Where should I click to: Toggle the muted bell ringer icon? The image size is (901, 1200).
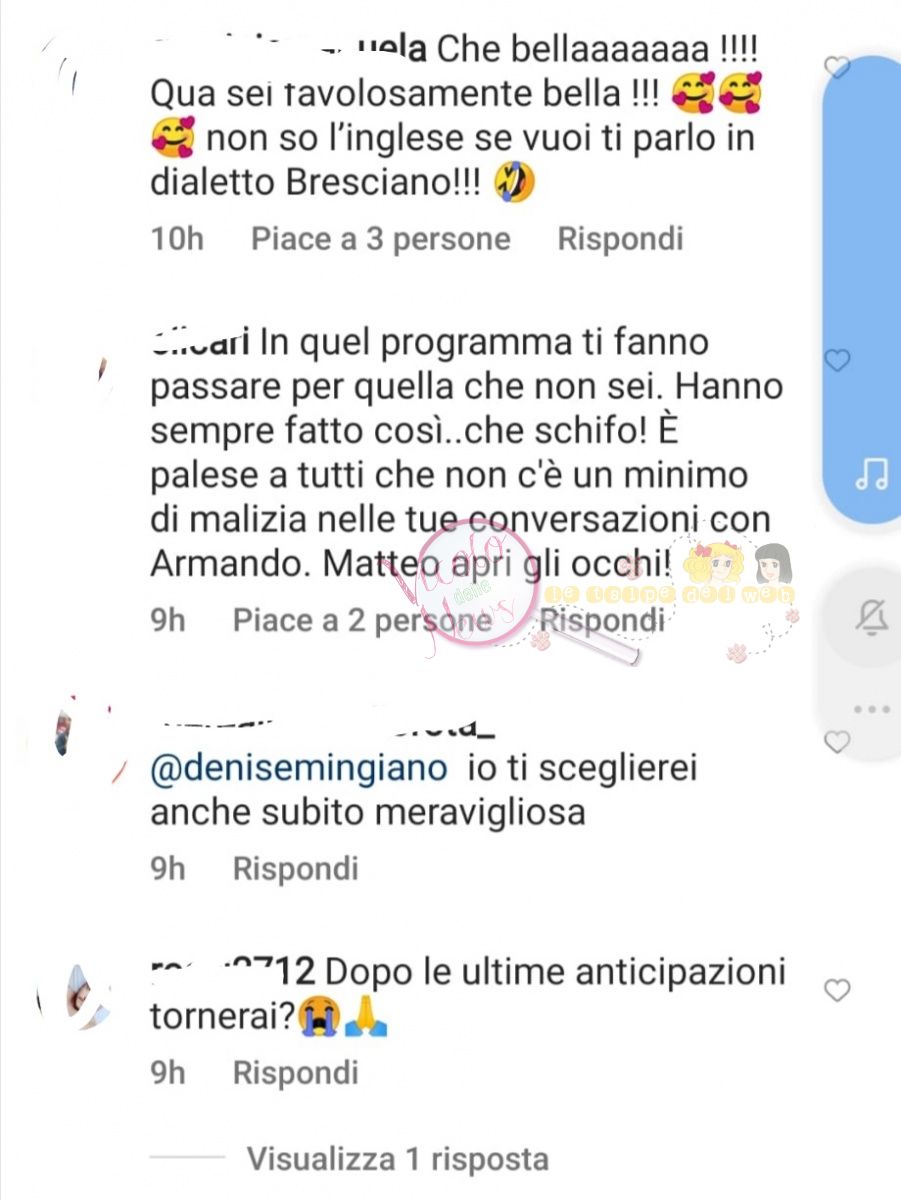[871, 618]
